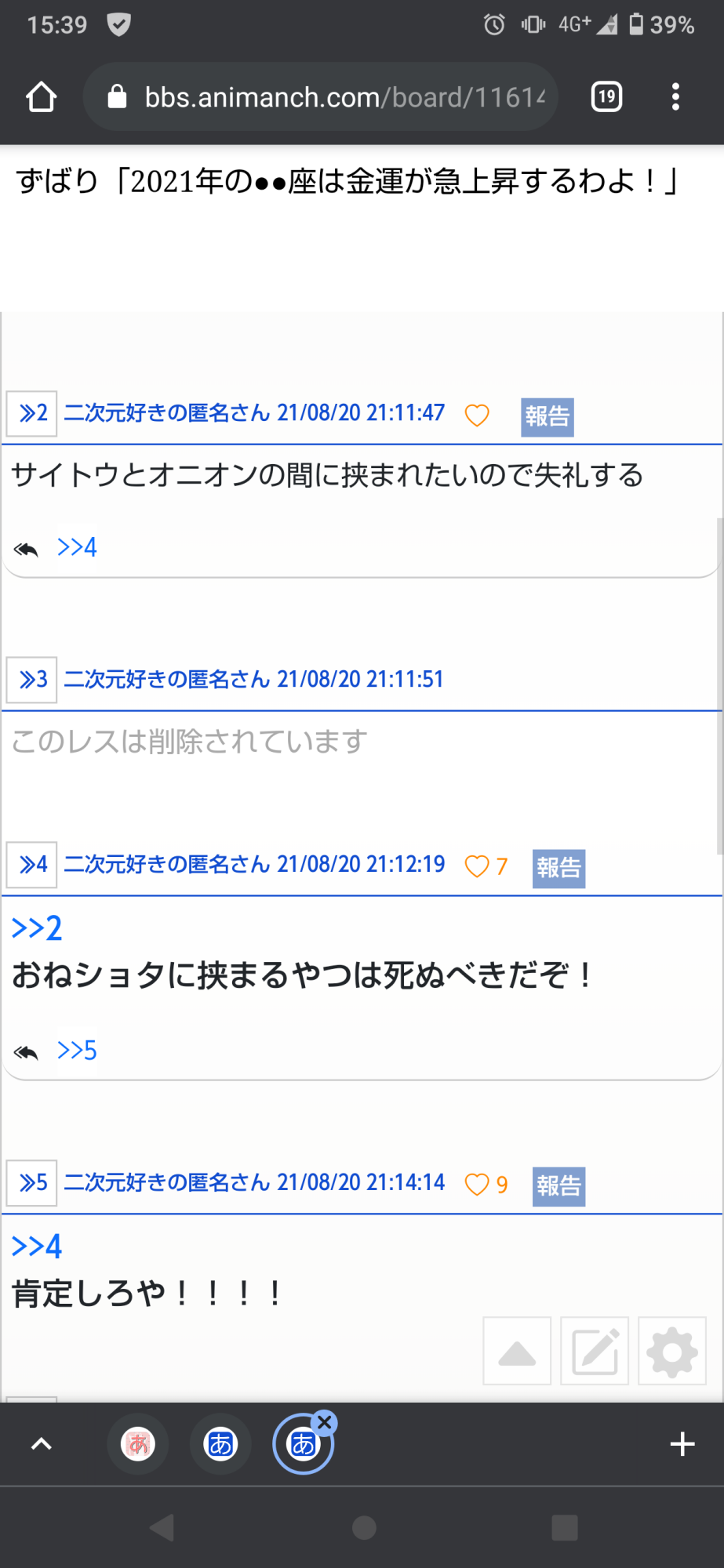This screenshot has width=724, height=1568.
Task: Close the selected tab in bottom tab strip
Action: click(324, 1422)
